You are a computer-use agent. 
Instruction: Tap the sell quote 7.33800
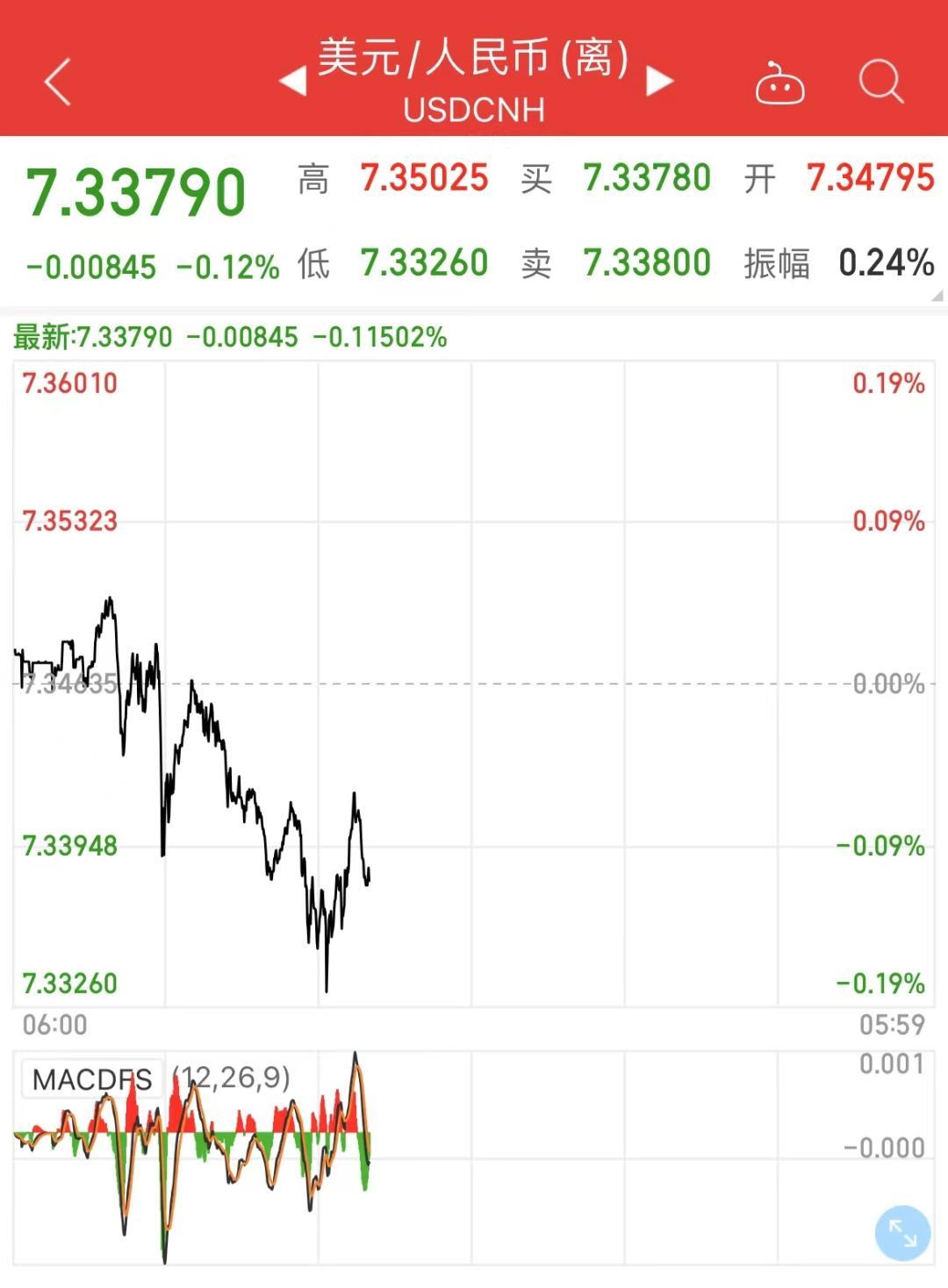click(x=647, y=261)
